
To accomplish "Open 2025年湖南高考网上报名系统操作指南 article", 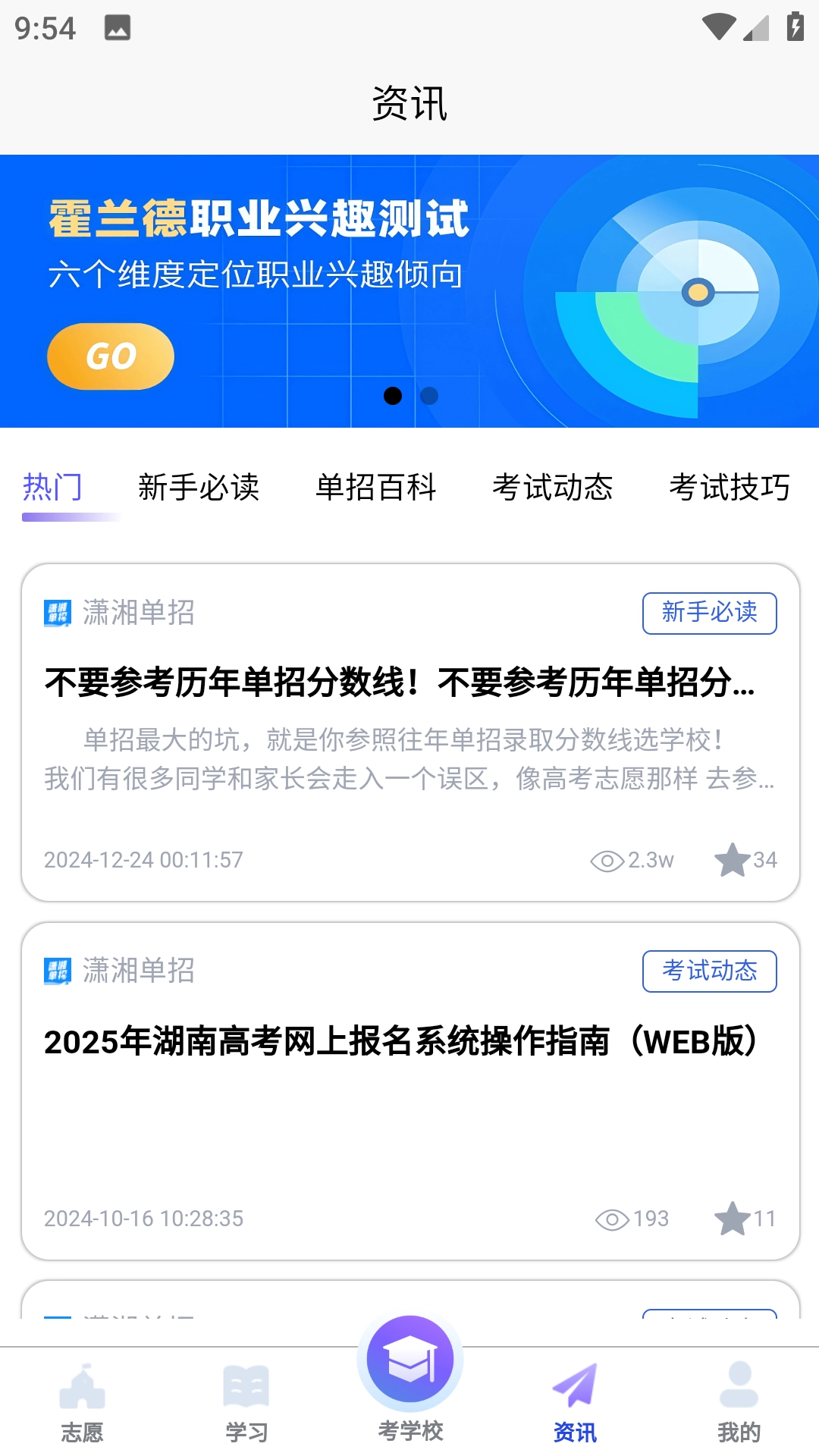I will tap(400, 1041).
